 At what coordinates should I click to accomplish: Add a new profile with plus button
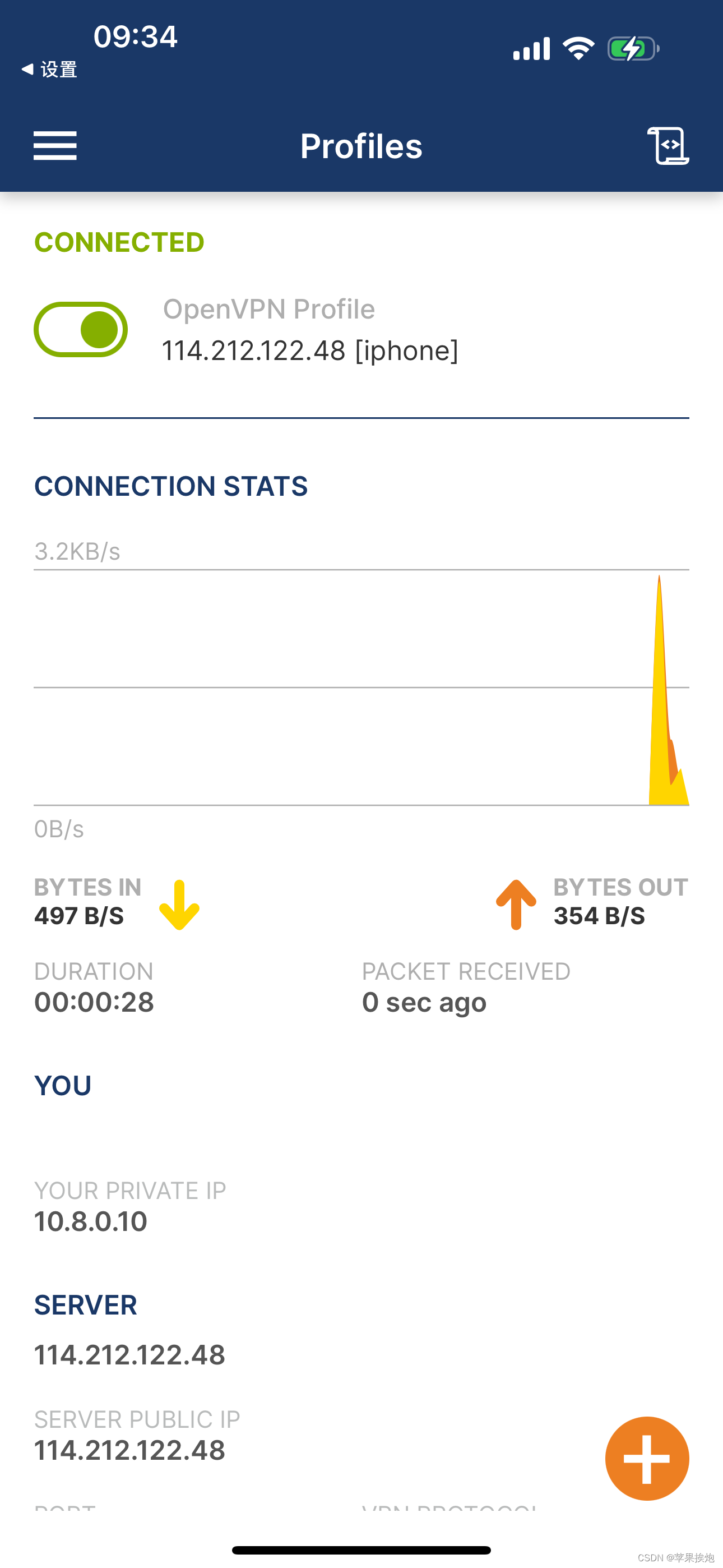[646, 1458]
